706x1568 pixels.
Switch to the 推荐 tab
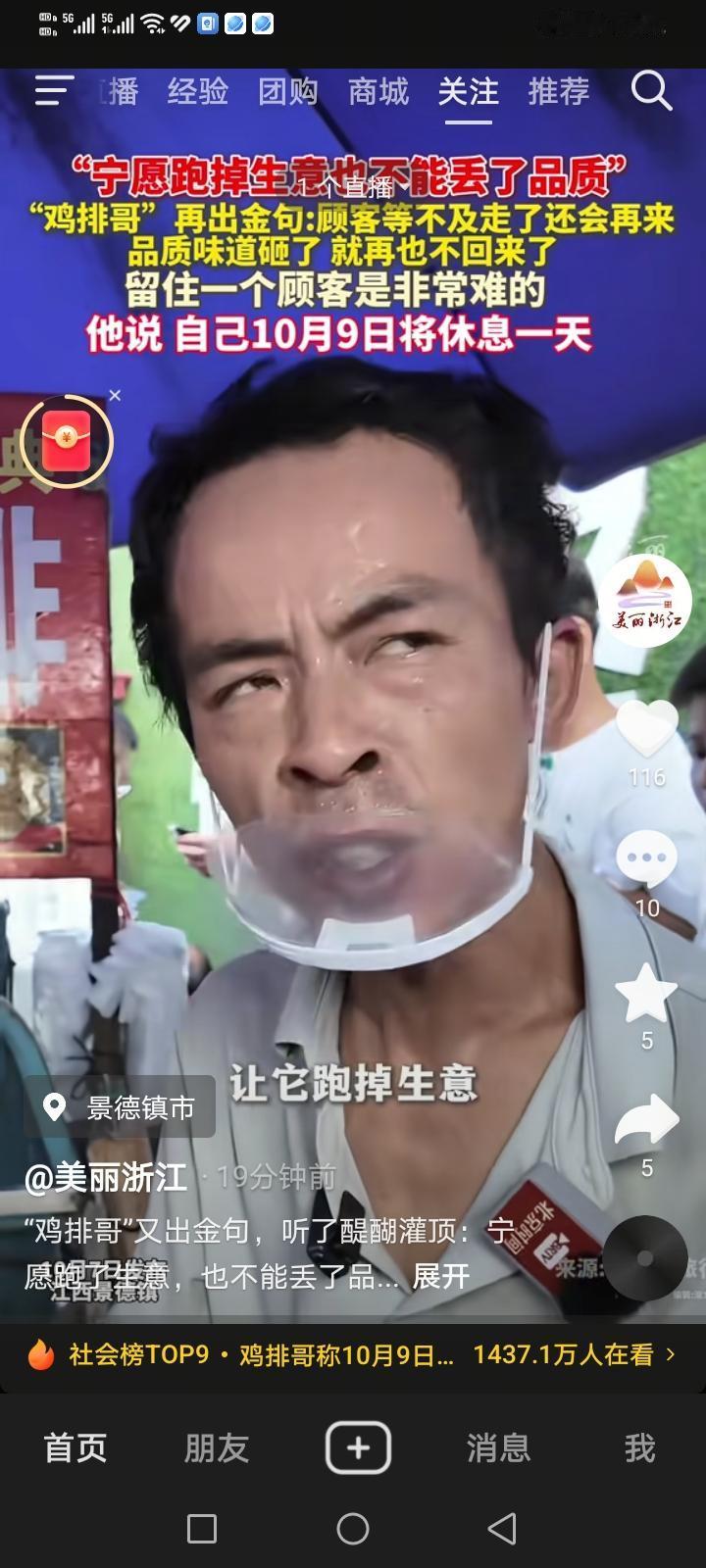tap(559, 92)
